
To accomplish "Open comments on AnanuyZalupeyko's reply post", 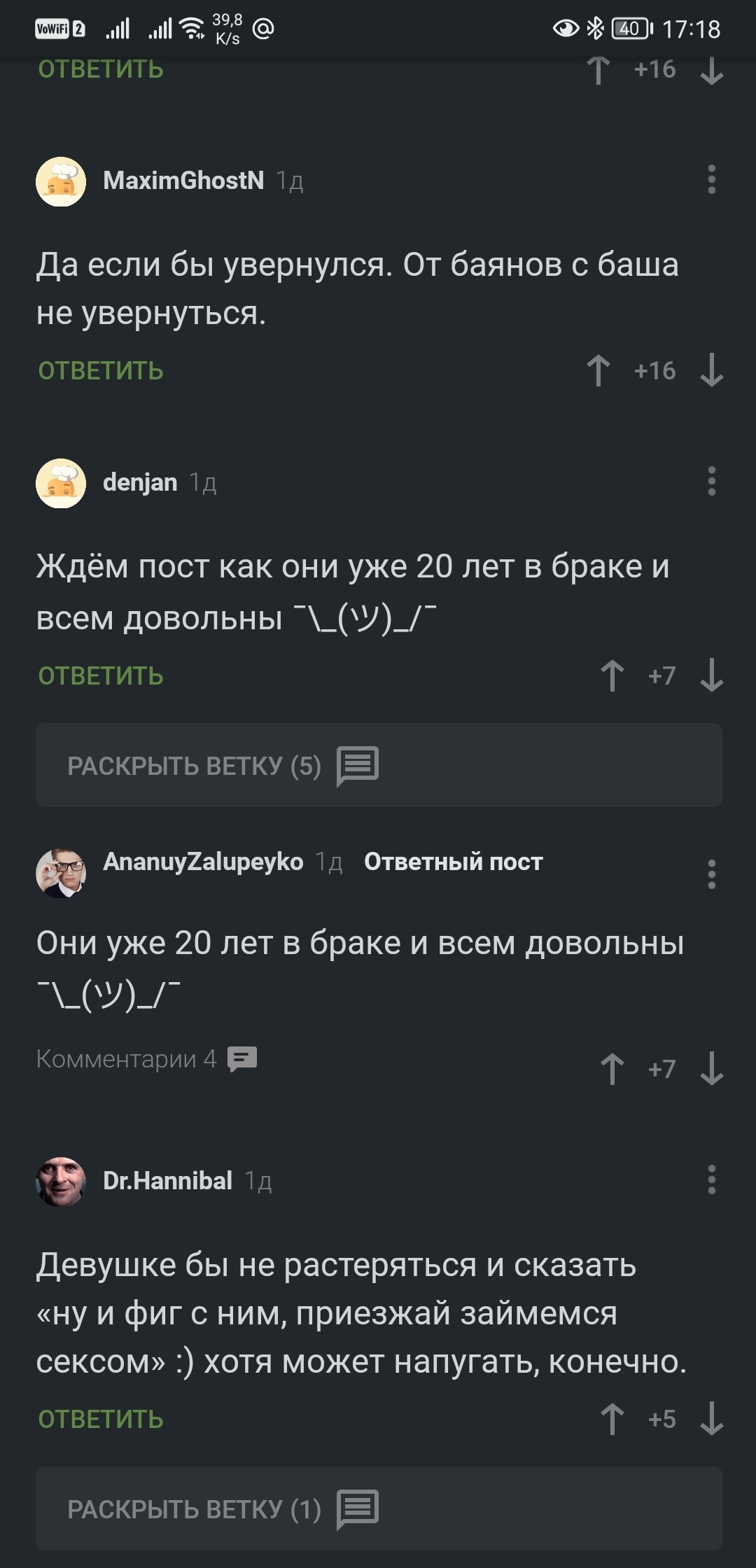I will point(147,1059).
